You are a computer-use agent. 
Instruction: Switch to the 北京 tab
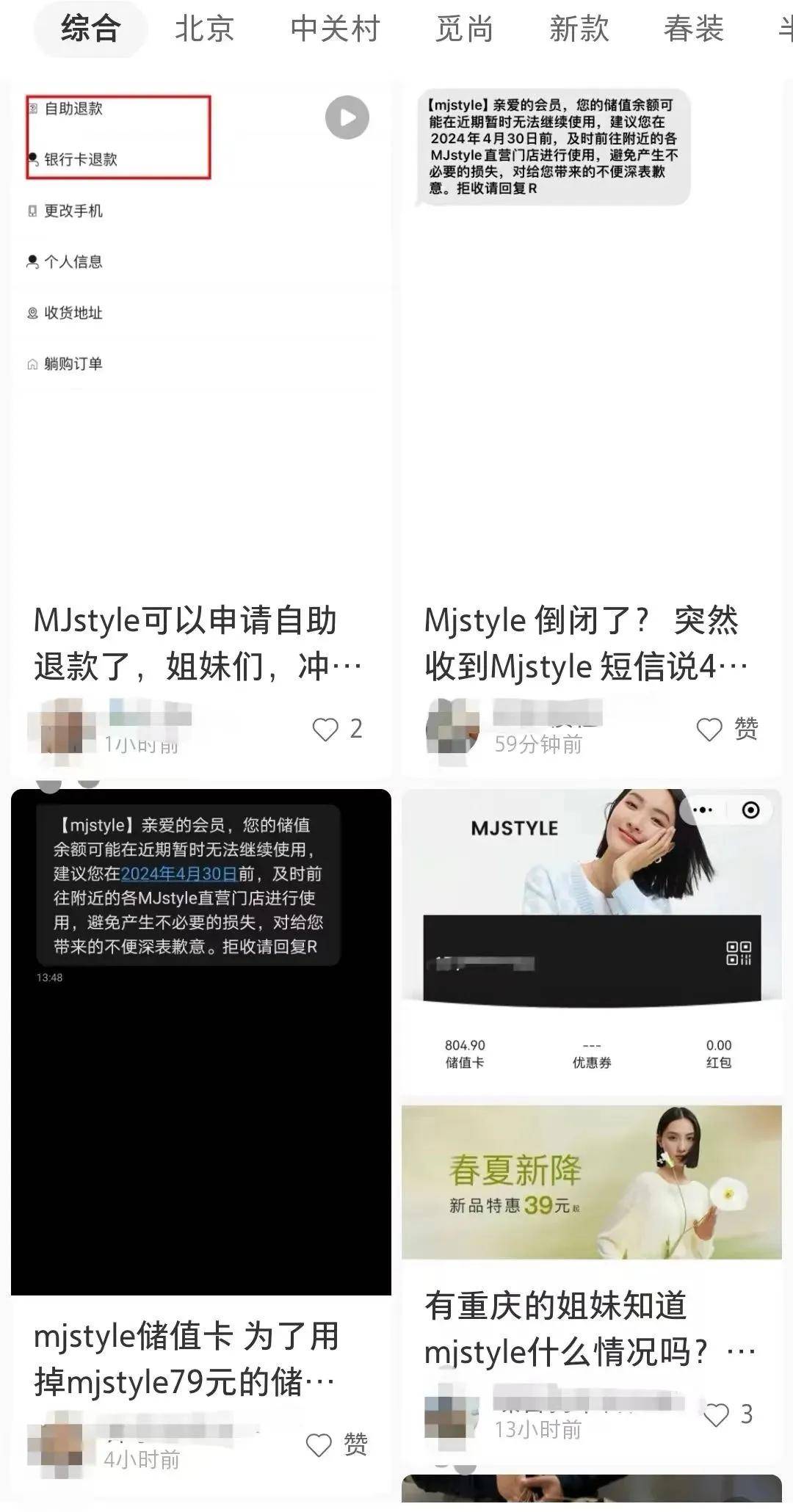(202, 29)
